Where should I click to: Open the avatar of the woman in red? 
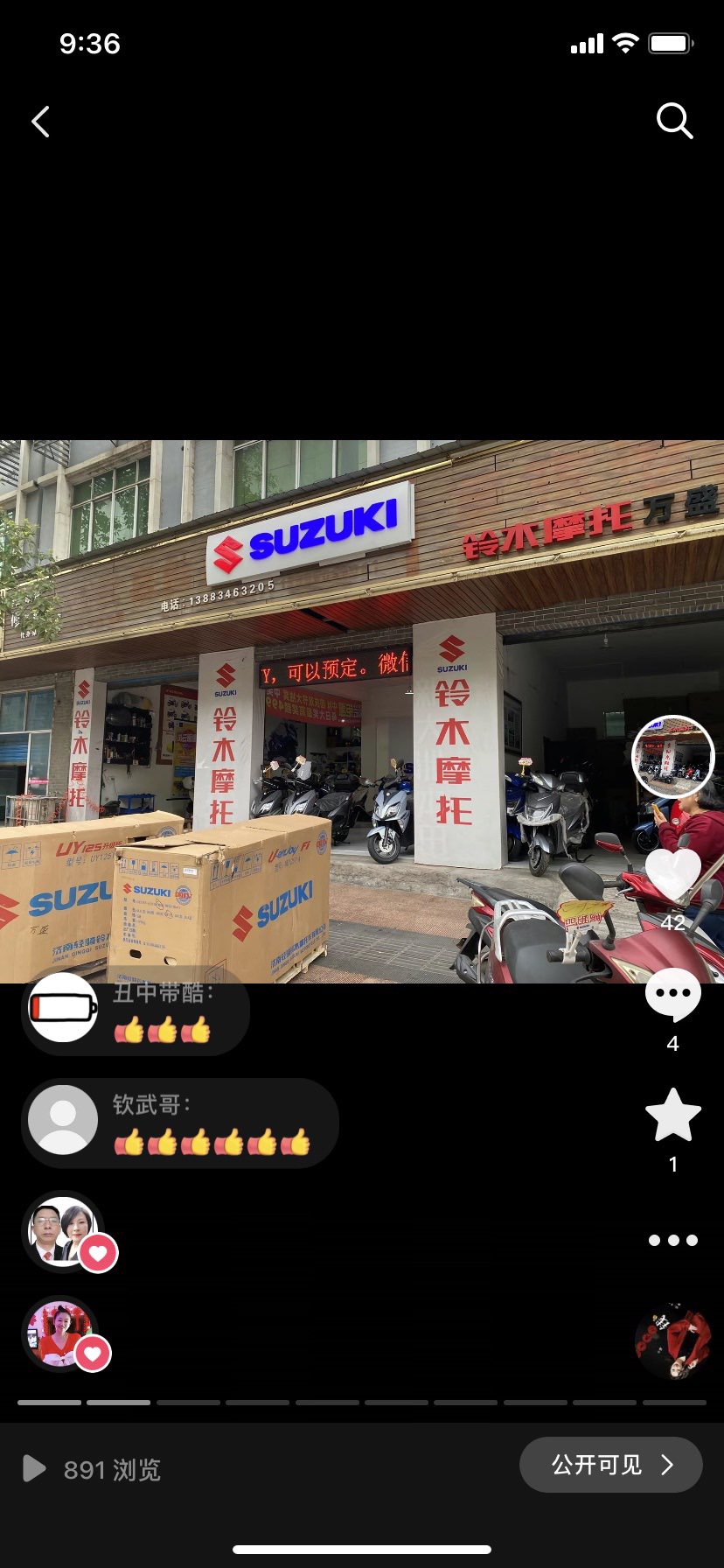coord(59,1333)
